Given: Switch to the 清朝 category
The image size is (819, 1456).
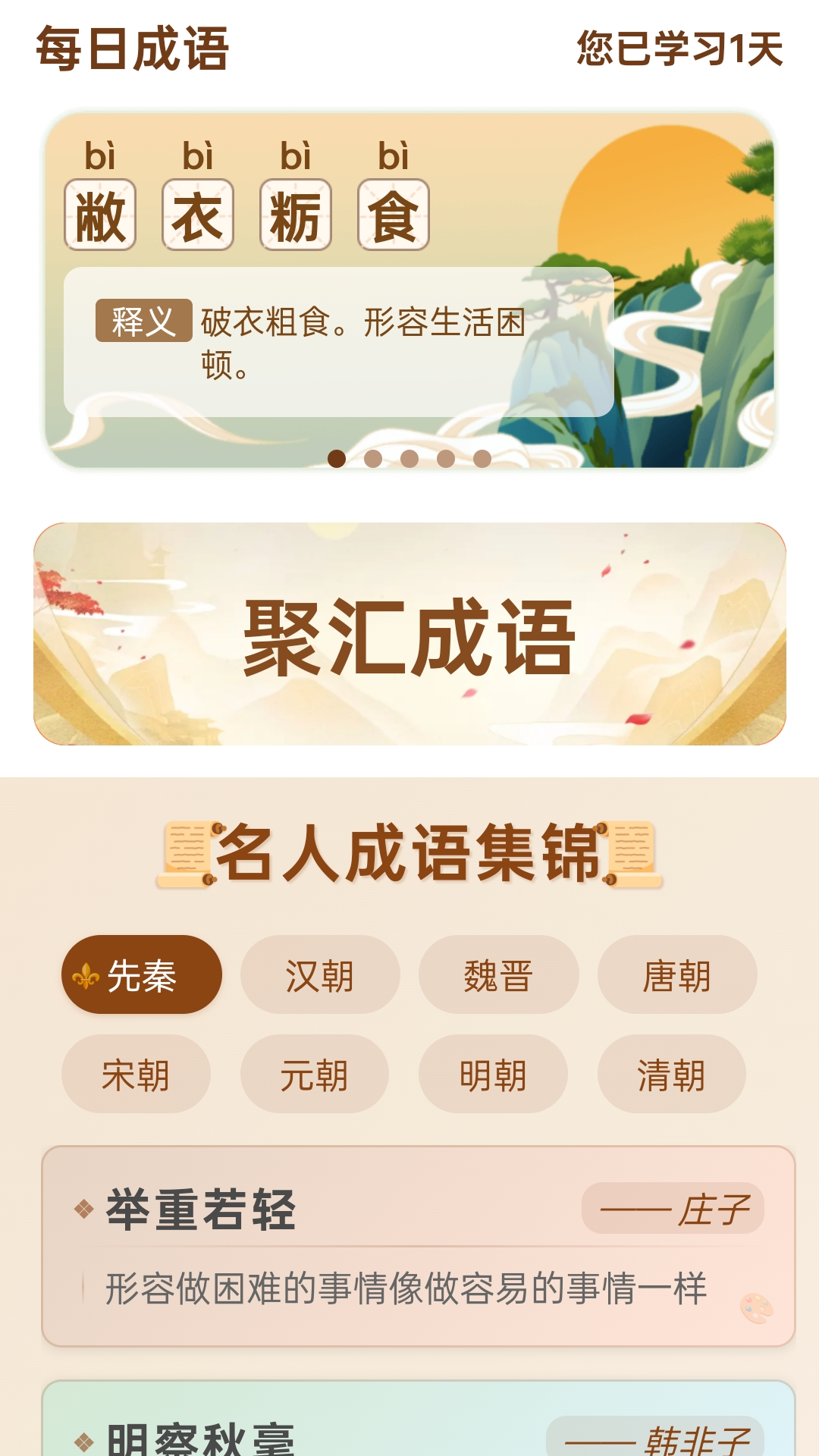Looking at the screenshot, I should (670, 1074).
